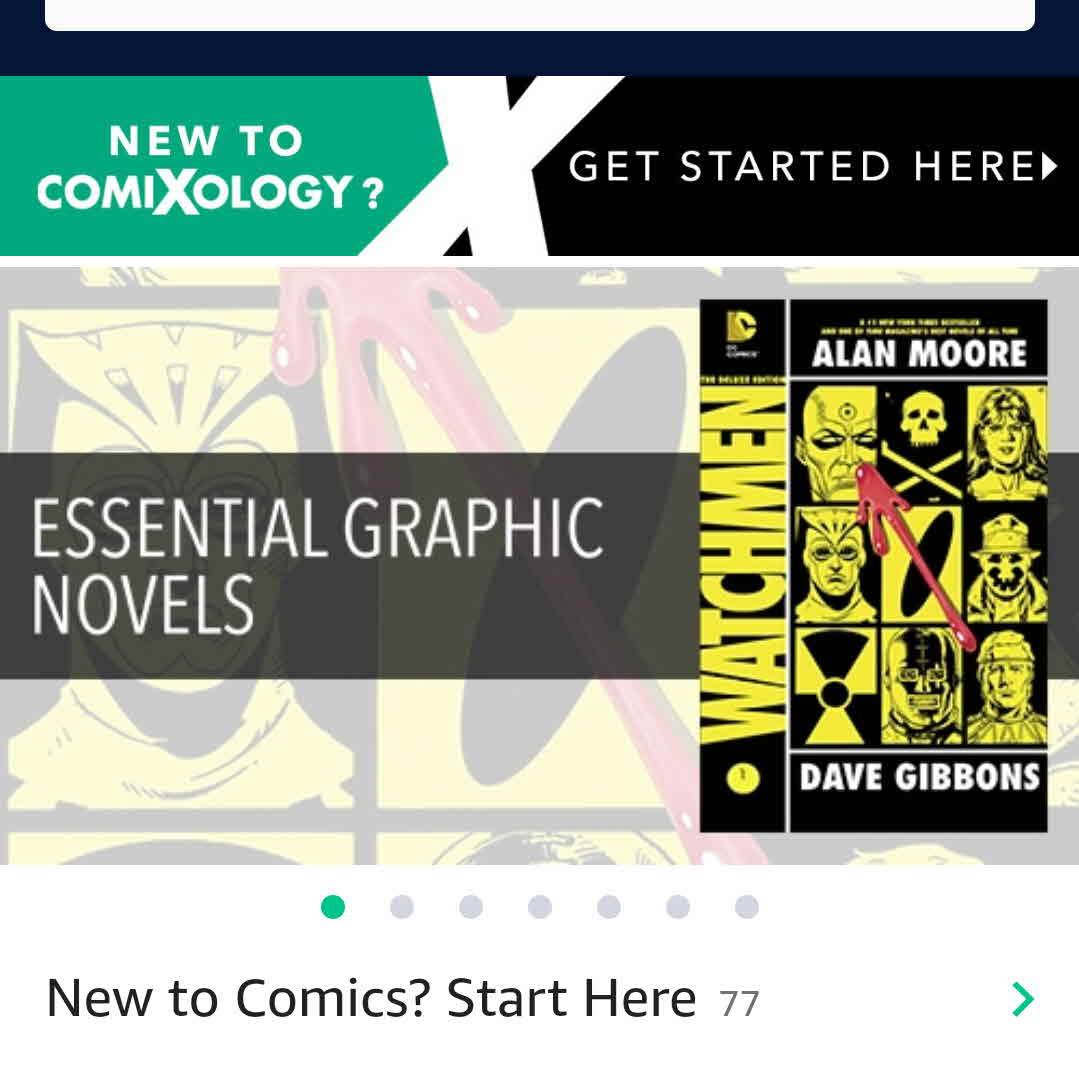Jump to the second carousel page dot

[402, 907]
